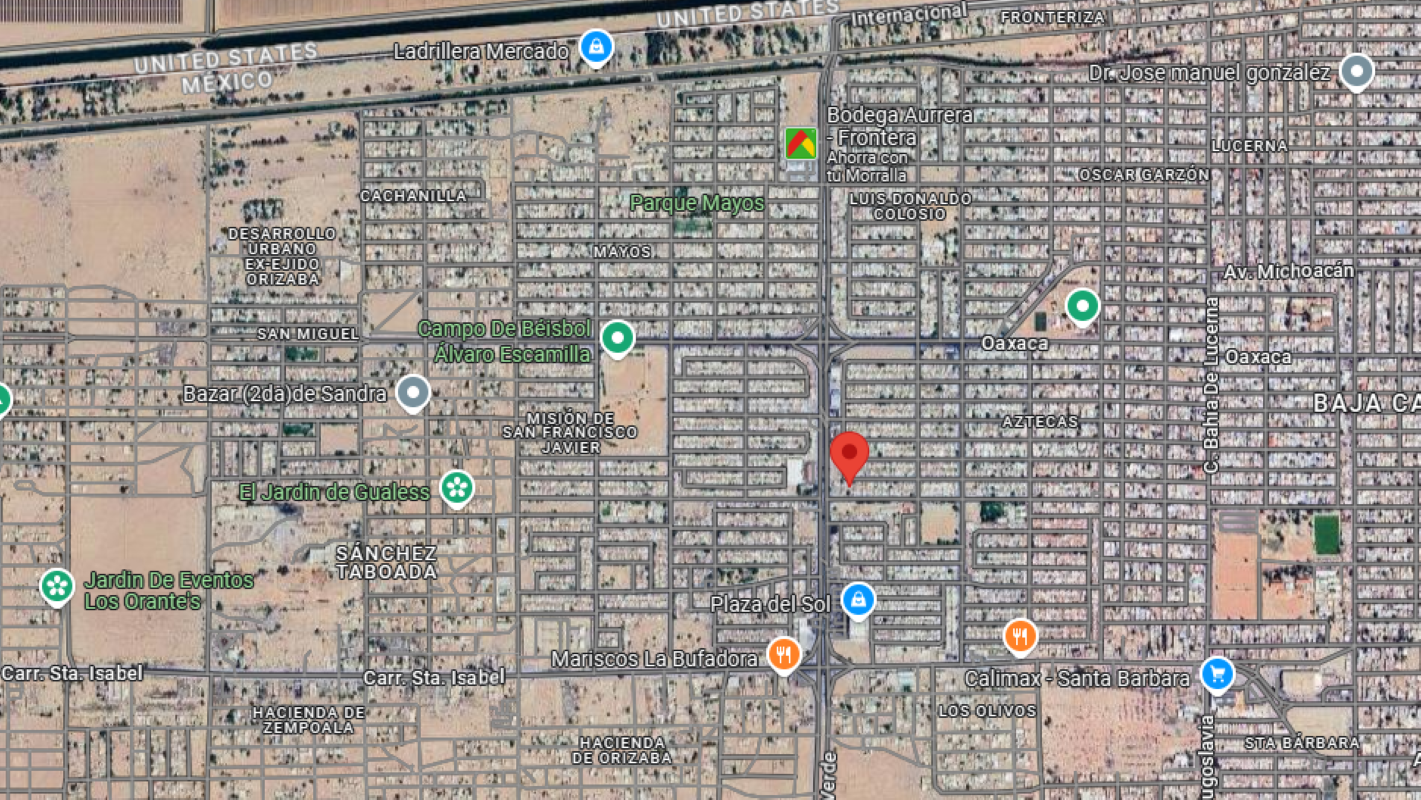This screenshot has width=1421, height=800.
Task: Open the Plaza del Sol shopping pin
Action: [x=858, y=601]
